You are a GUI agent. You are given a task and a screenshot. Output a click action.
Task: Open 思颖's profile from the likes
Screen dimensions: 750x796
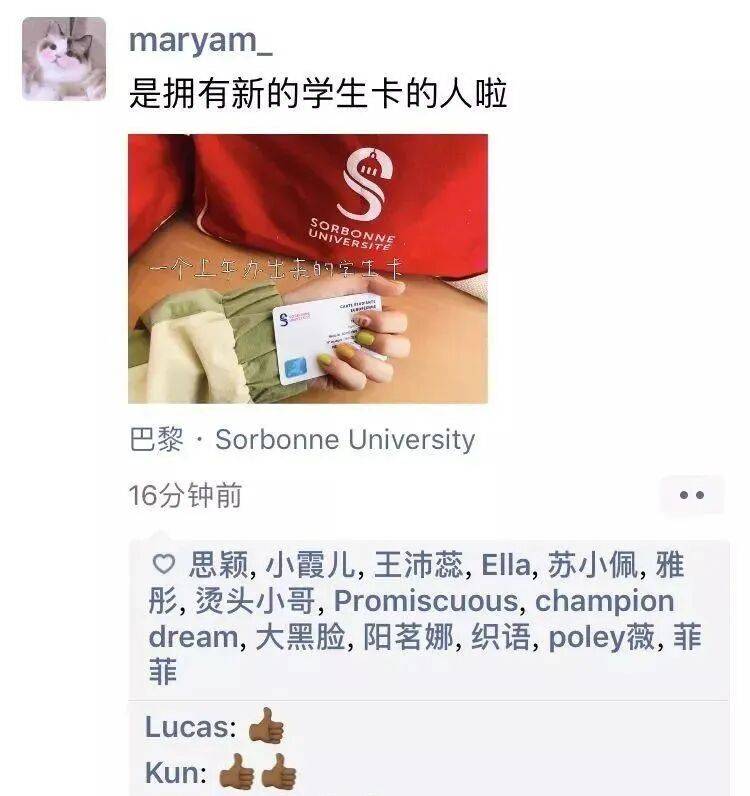[x=217, y=566]
